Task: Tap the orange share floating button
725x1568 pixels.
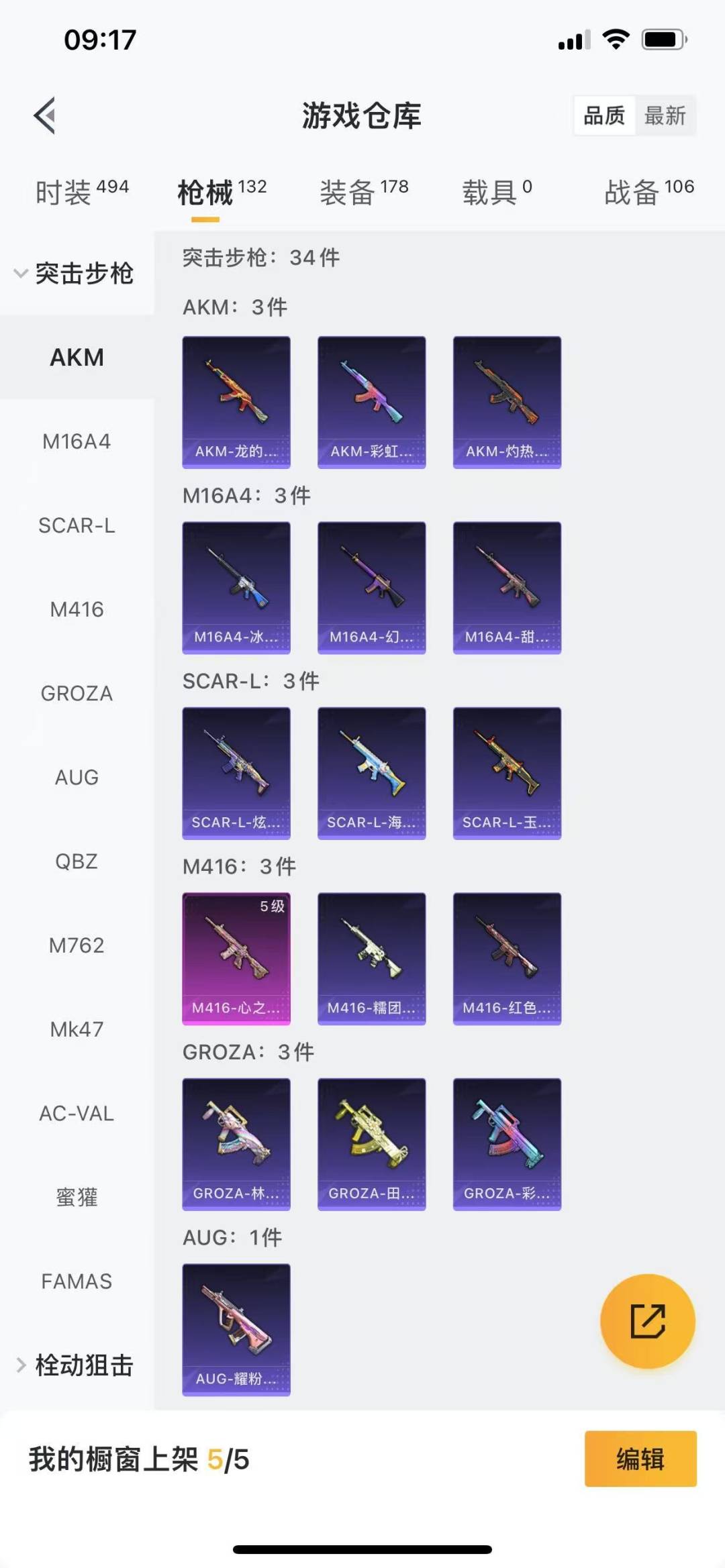Action: 647,1321
